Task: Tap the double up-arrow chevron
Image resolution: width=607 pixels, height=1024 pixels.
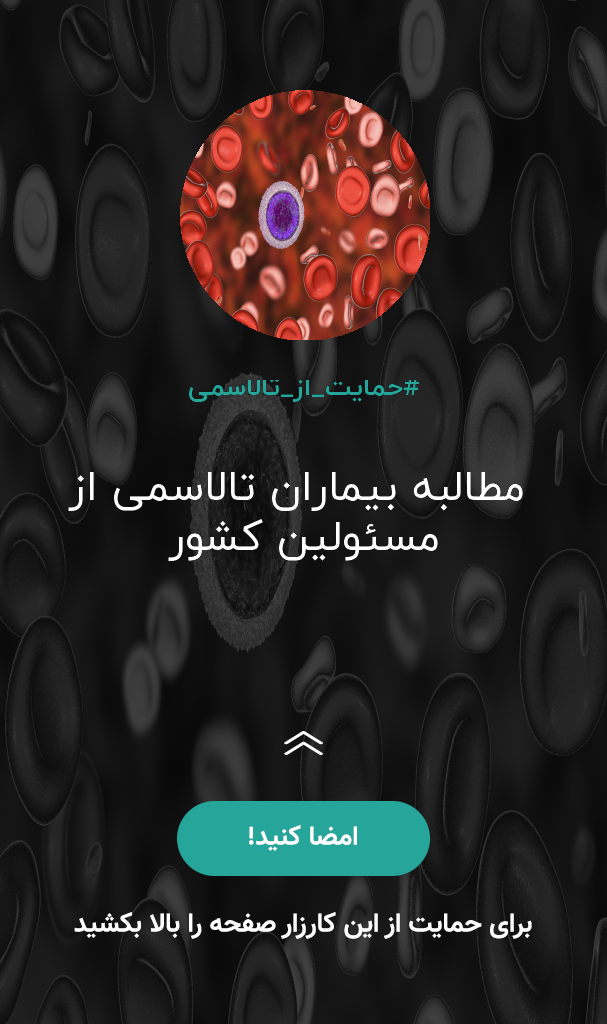Action: pos(303,743)
